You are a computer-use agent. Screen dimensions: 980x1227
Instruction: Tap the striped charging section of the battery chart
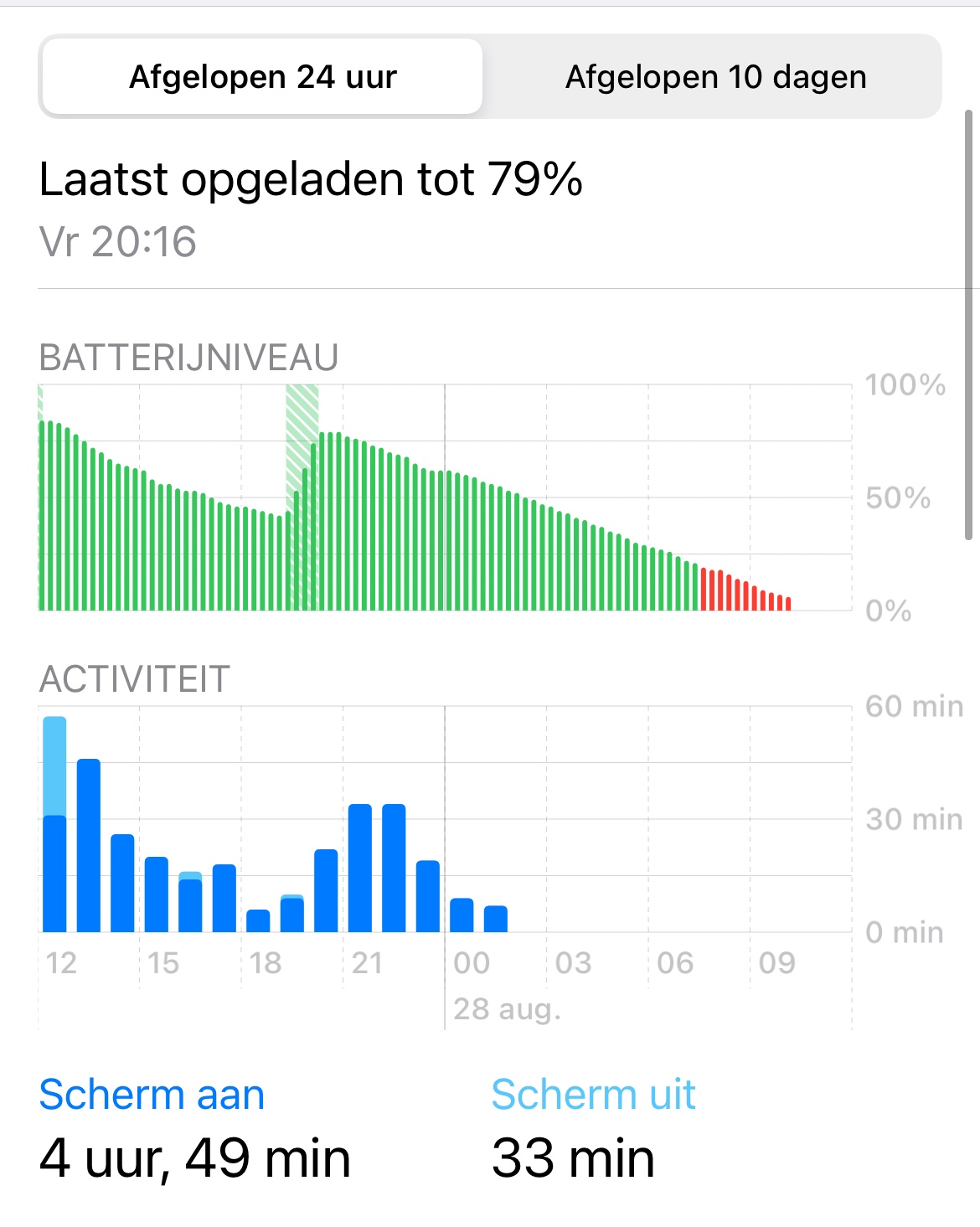[302, 498]
